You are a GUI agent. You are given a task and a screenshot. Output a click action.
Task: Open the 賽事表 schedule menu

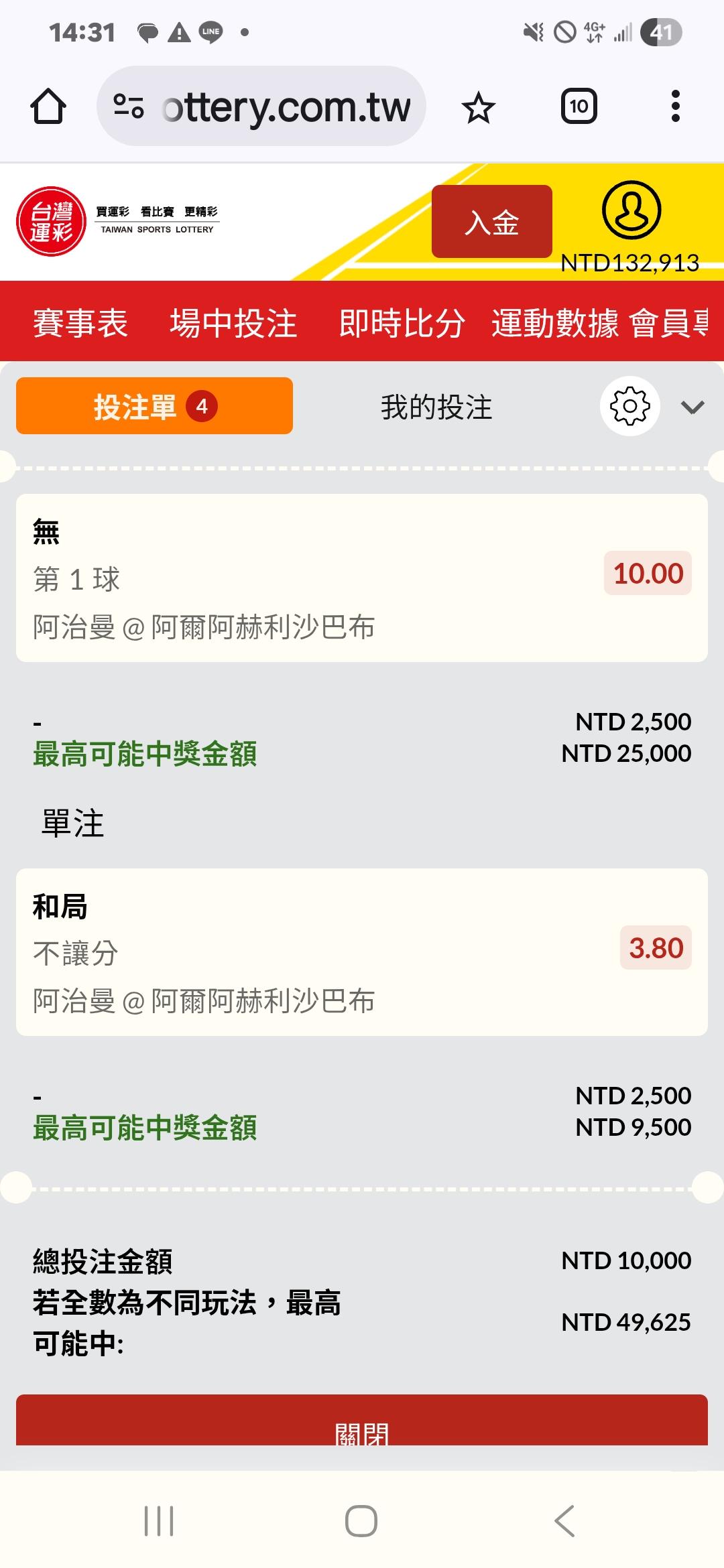(x=80, y=323)
